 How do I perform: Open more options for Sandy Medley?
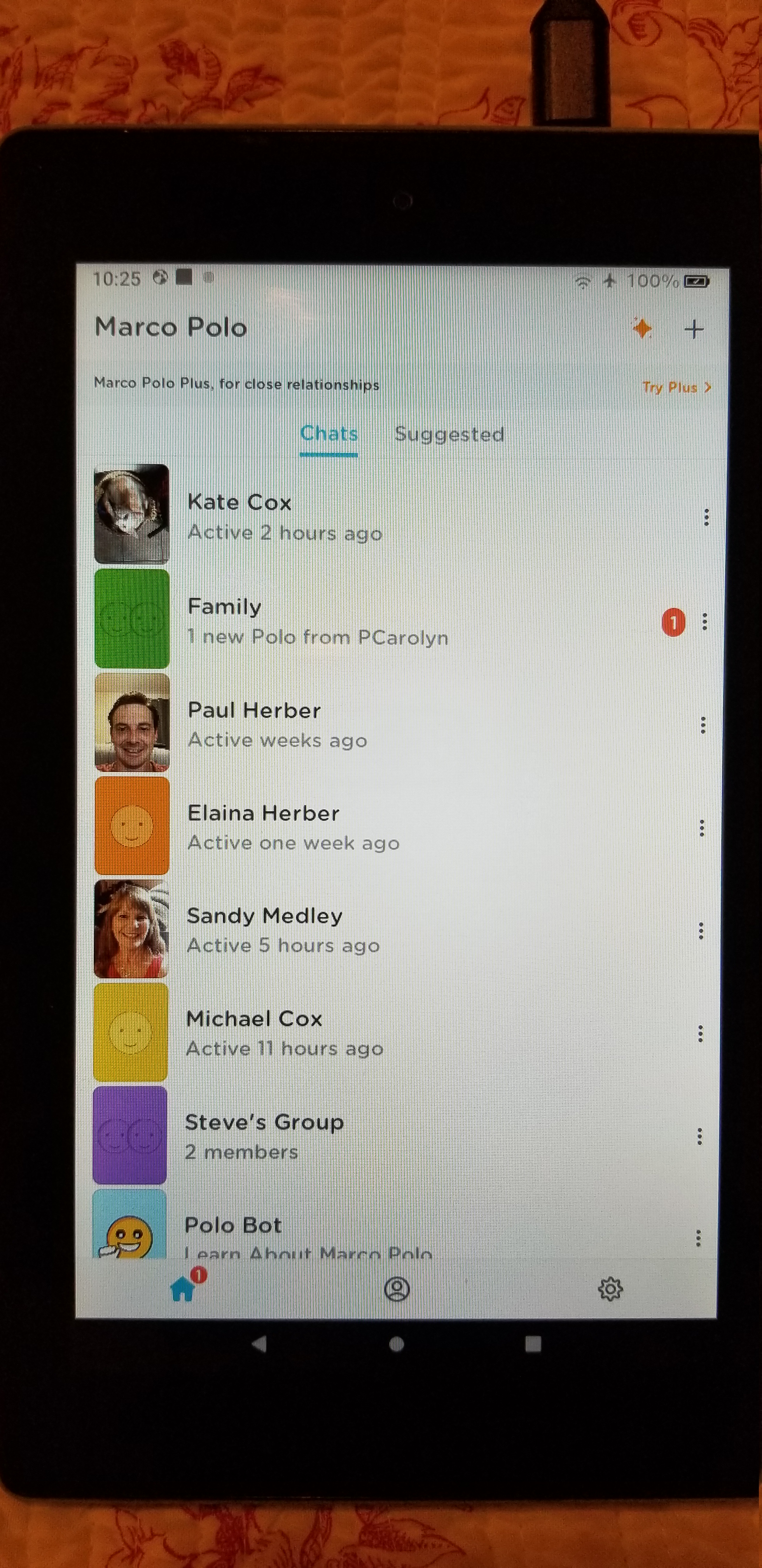701,931
